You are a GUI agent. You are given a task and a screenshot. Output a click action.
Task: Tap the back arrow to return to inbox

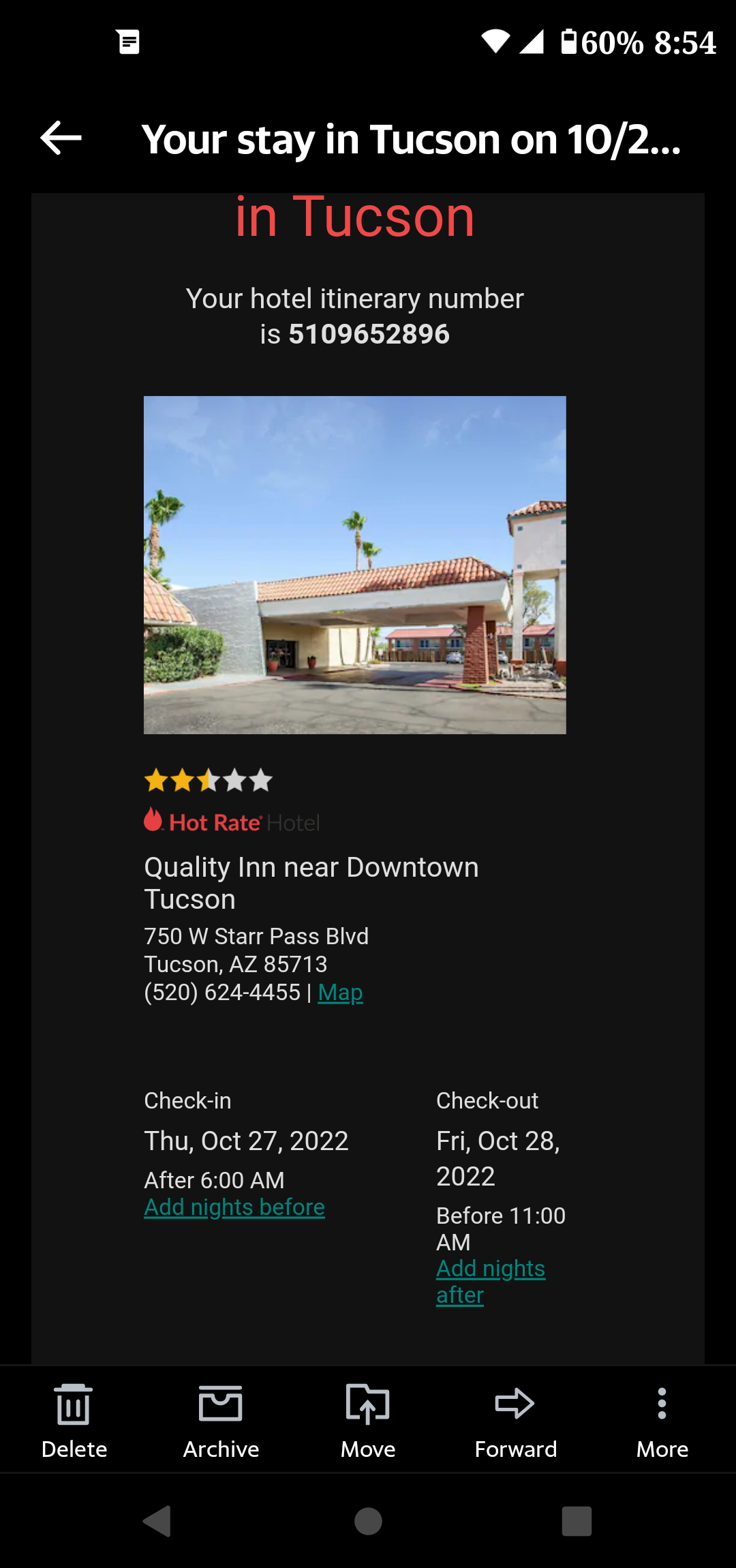[x=61, y=140]
